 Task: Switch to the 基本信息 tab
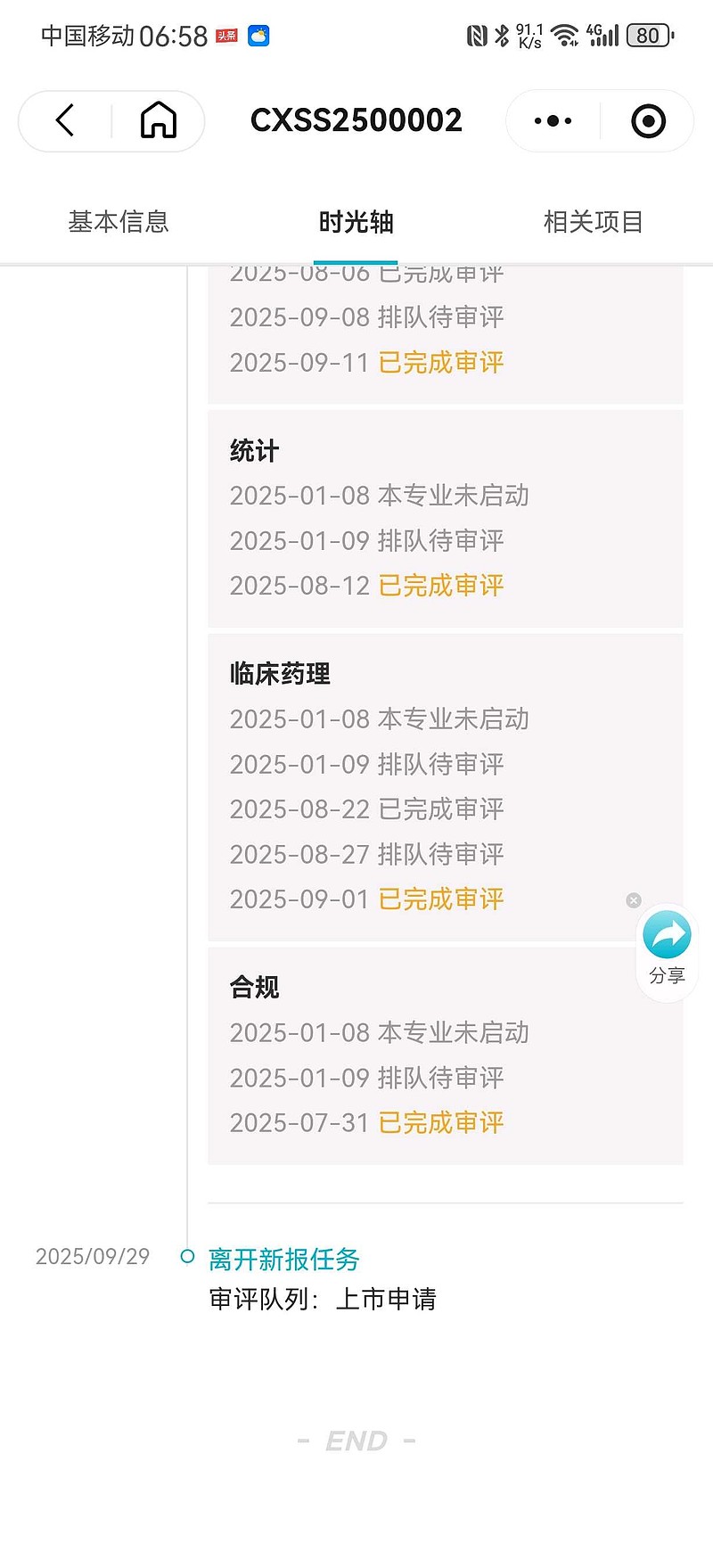tap(119, 222)
